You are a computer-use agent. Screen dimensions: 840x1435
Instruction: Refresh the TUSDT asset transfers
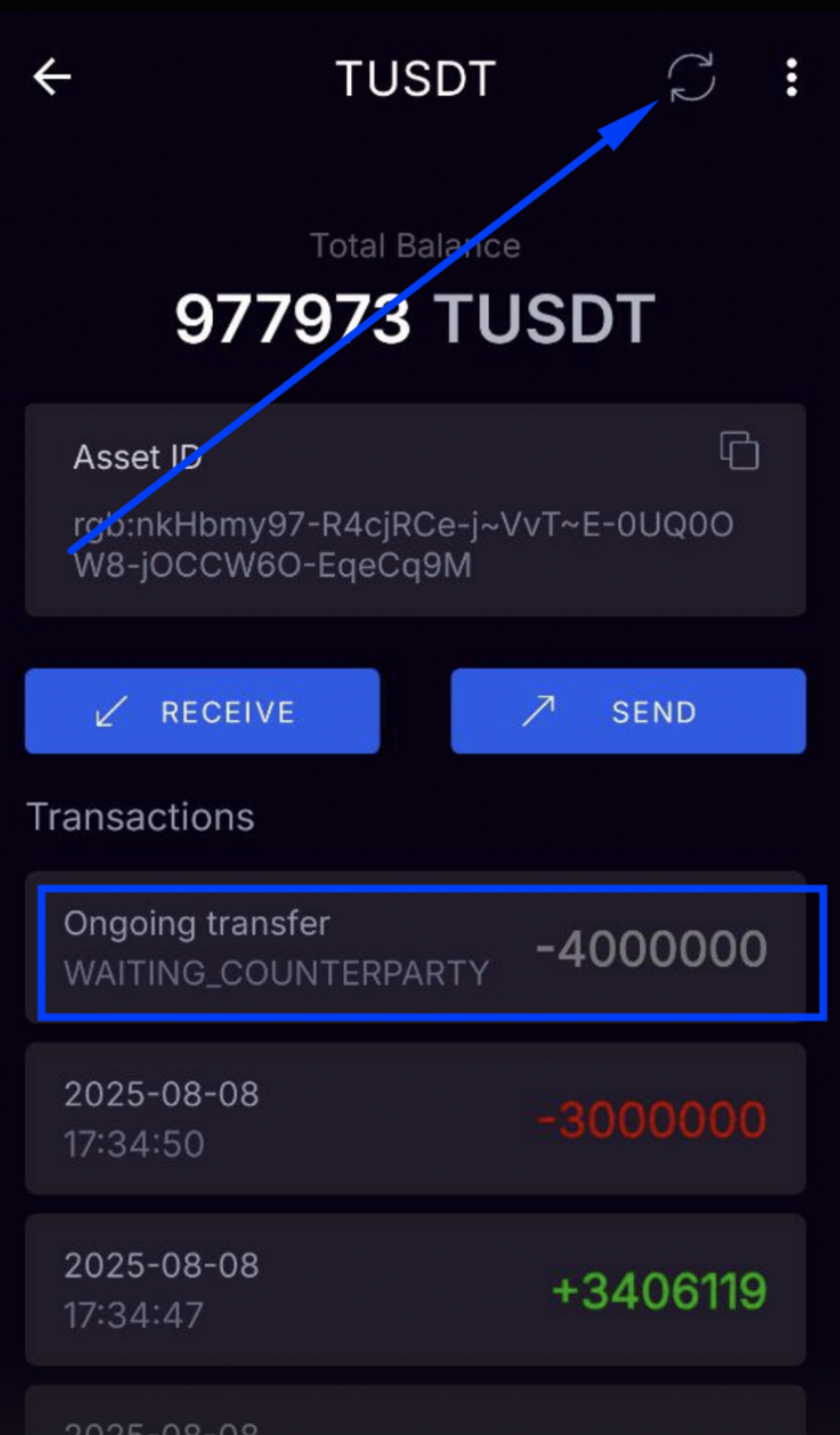pyautogui.click(x=691, y=78)
